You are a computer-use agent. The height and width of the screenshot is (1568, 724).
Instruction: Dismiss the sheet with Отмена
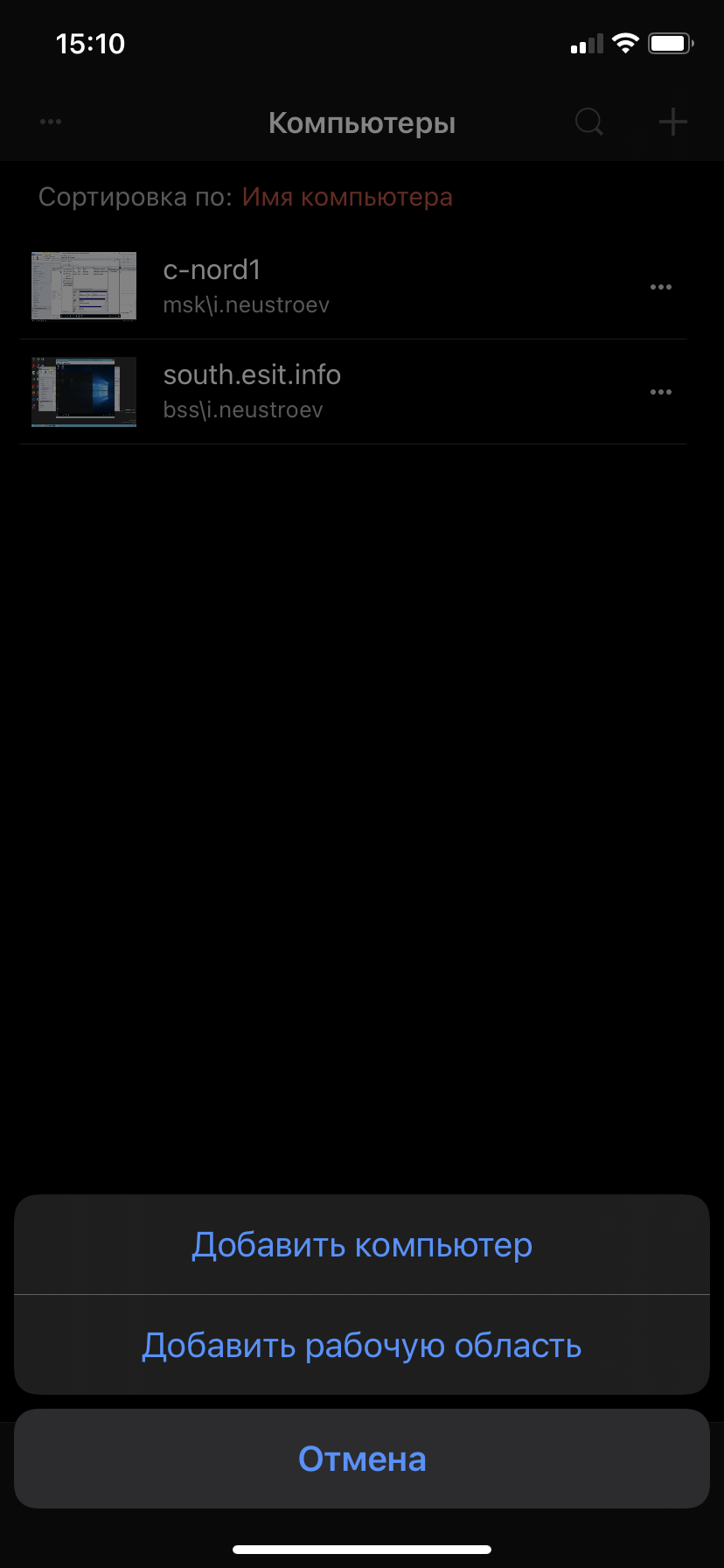[362, 1459]
